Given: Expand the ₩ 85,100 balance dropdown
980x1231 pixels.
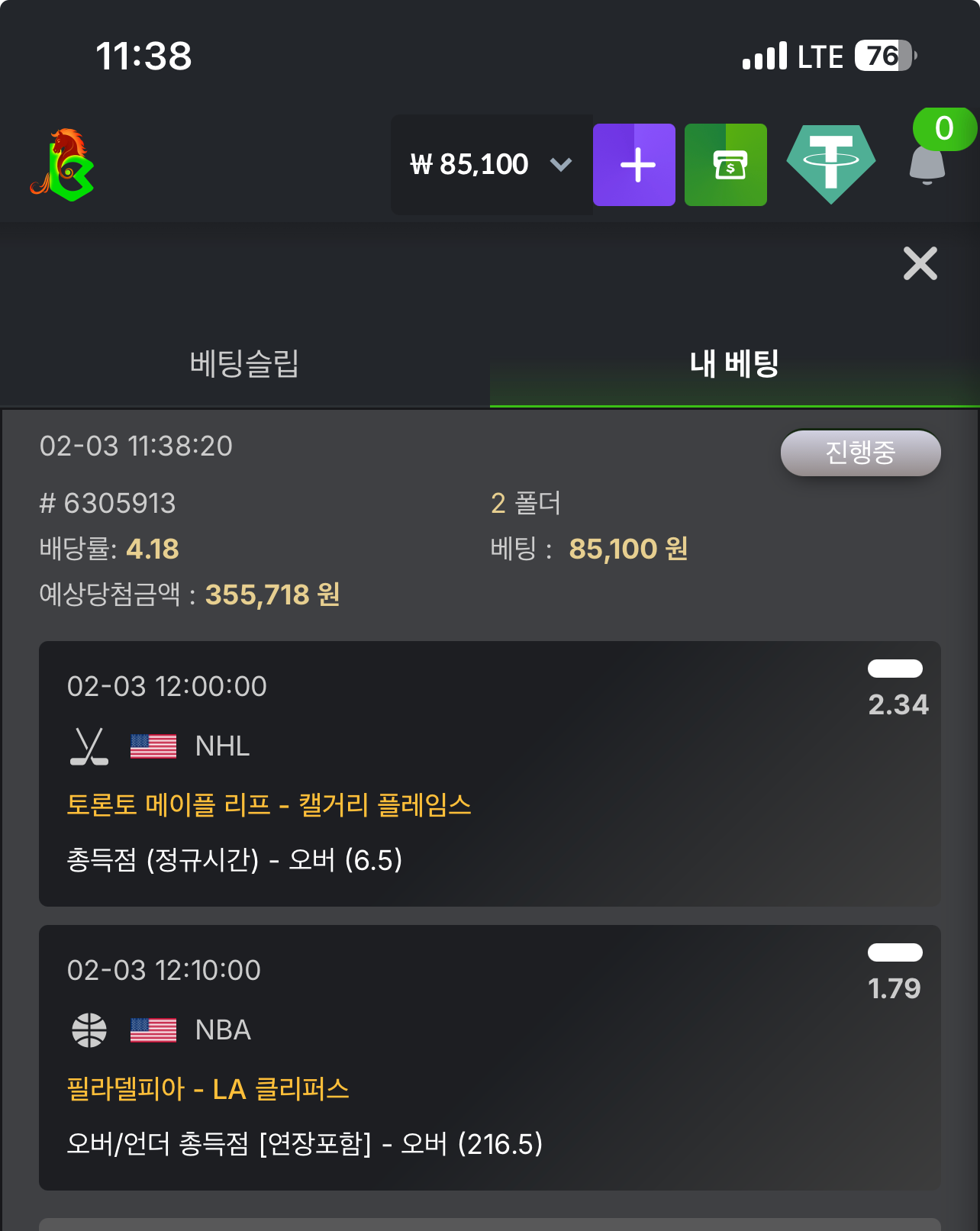Looking at the screenshot, I should click(492, 165).
